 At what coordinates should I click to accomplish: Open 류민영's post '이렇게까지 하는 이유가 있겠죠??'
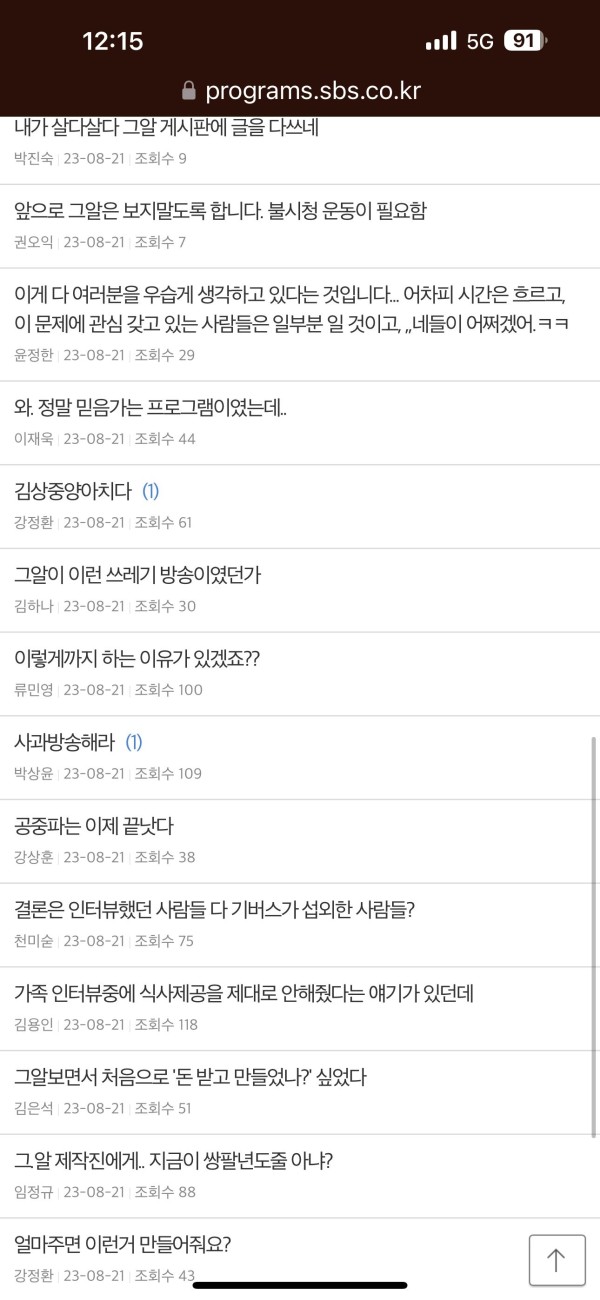138,658
